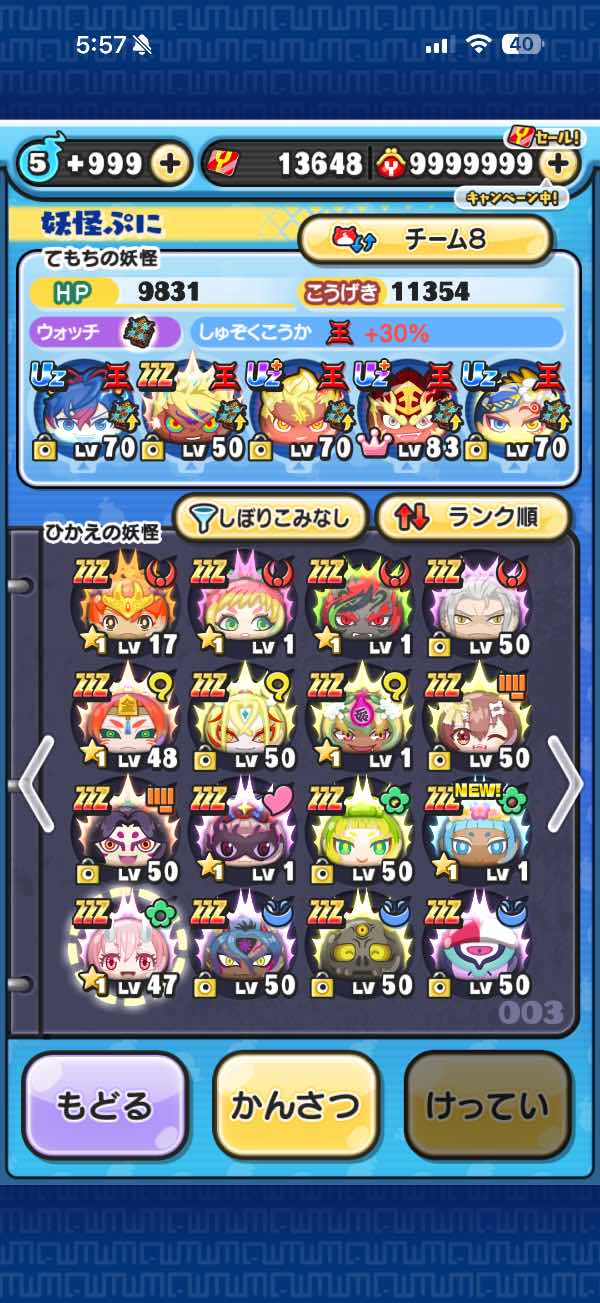
Task: Tap the もどる back button
Action: point(105,1105)
